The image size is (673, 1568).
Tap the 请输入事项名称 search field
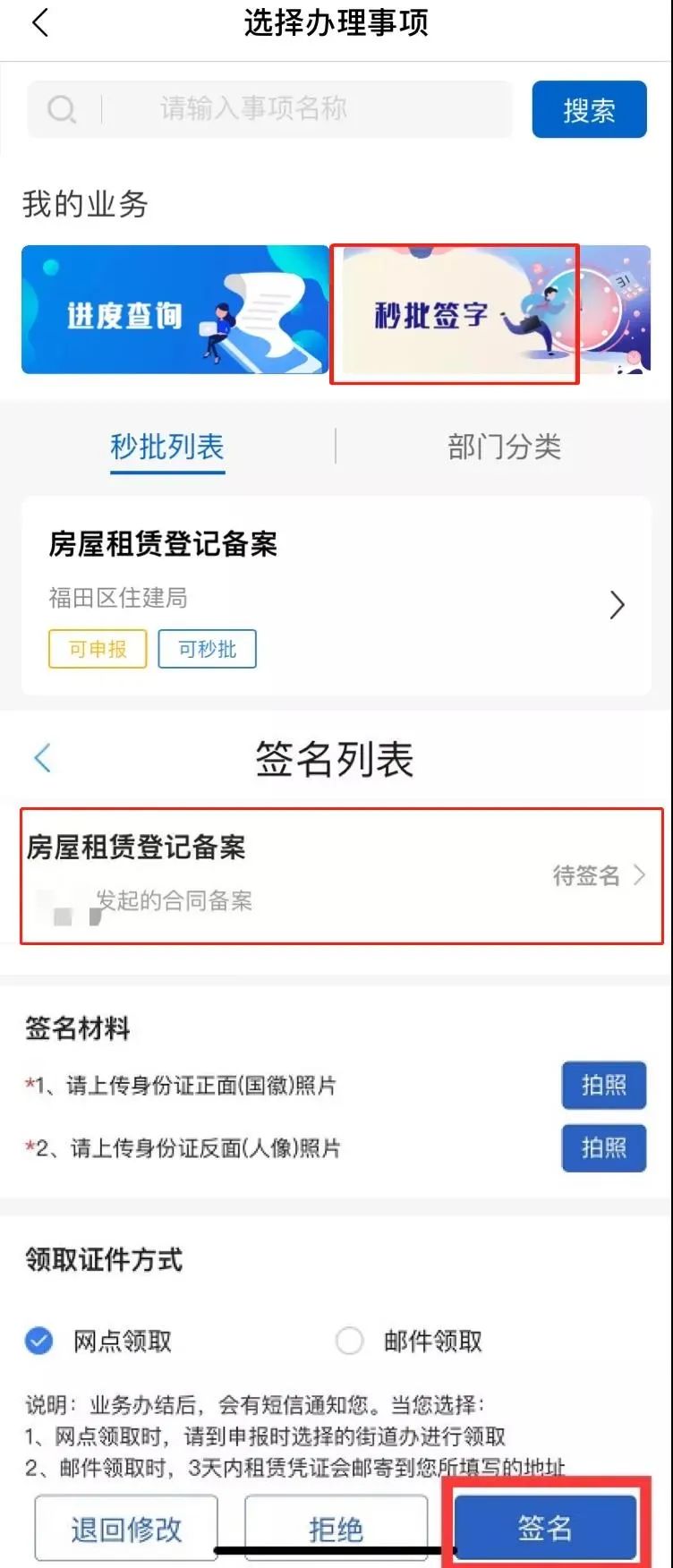[x=268, y=109]
